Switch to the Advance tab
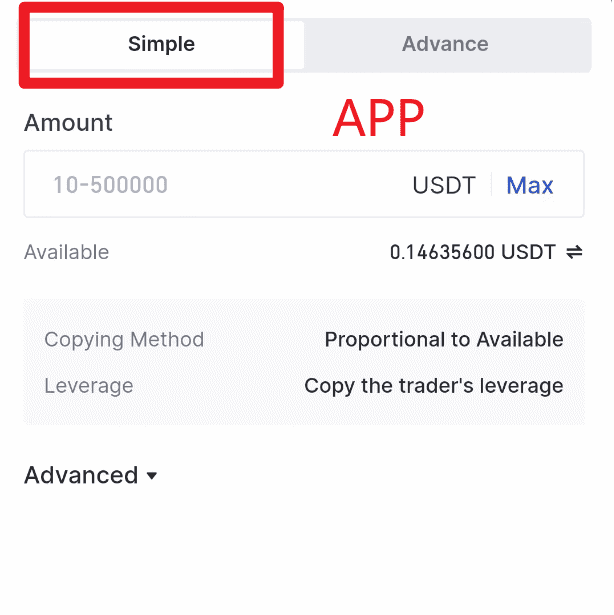This screenshot has width=614, height=615. pos(445,44)
